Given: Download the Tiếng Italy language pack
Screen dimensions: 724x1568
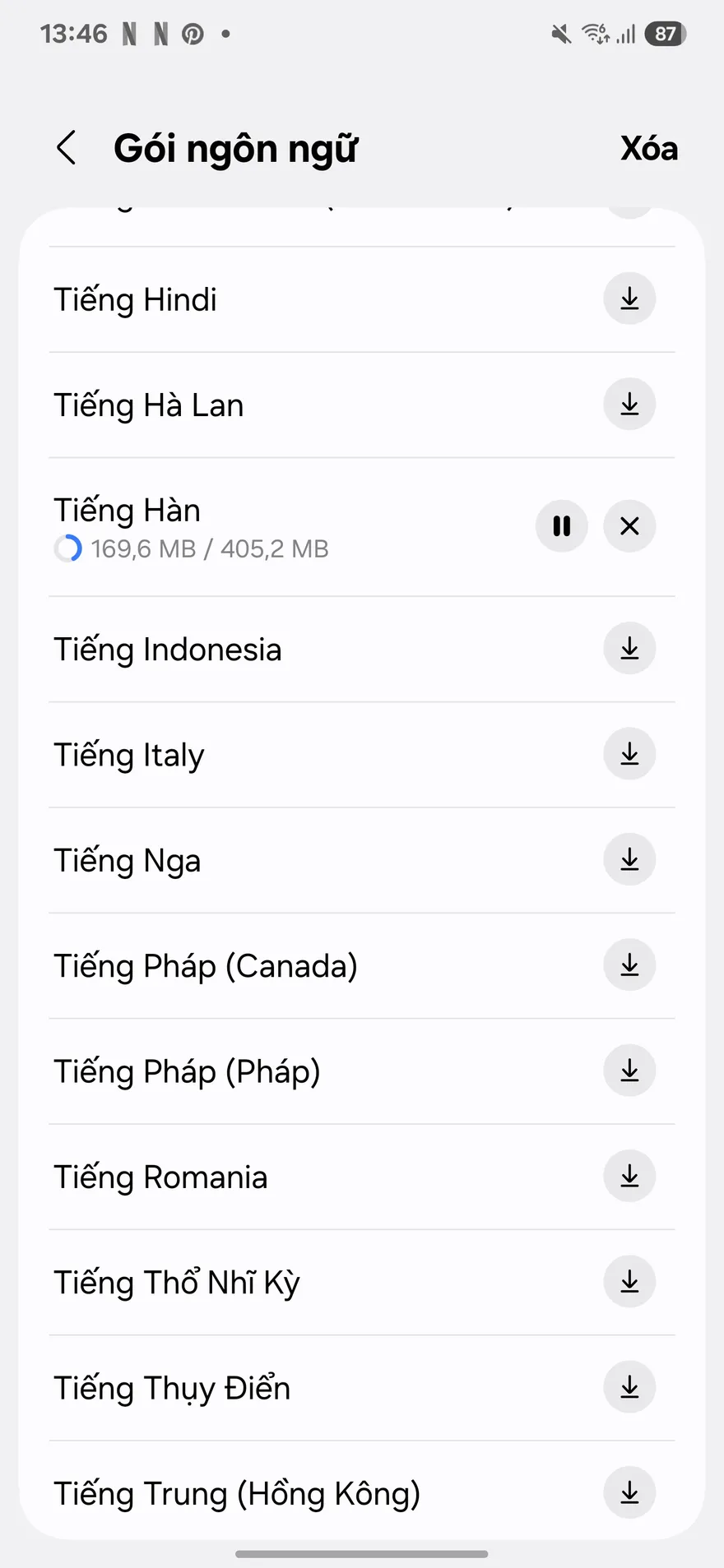Looking at the screenshot, I should tap(629, 753).
